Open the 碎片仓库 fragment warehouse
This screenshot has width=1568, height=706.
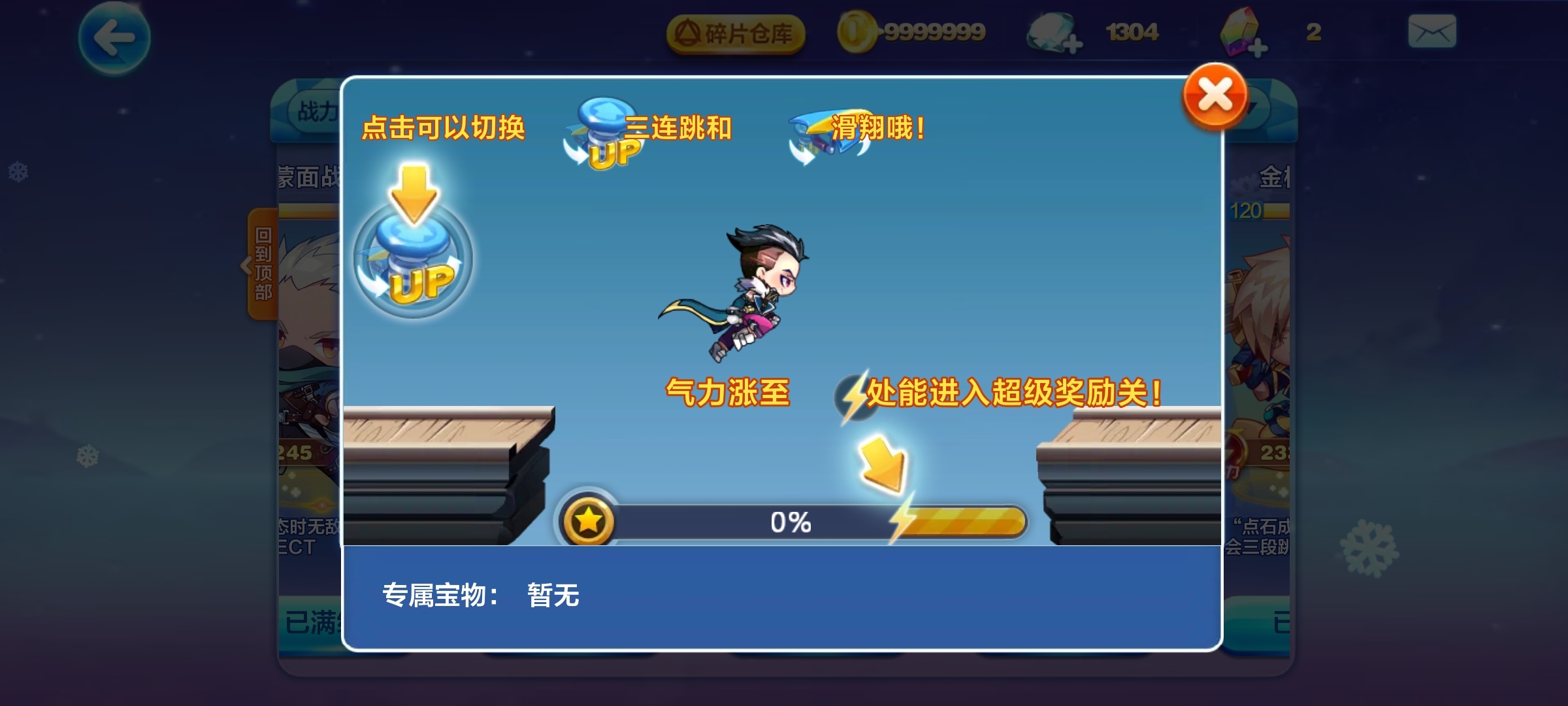736,33
